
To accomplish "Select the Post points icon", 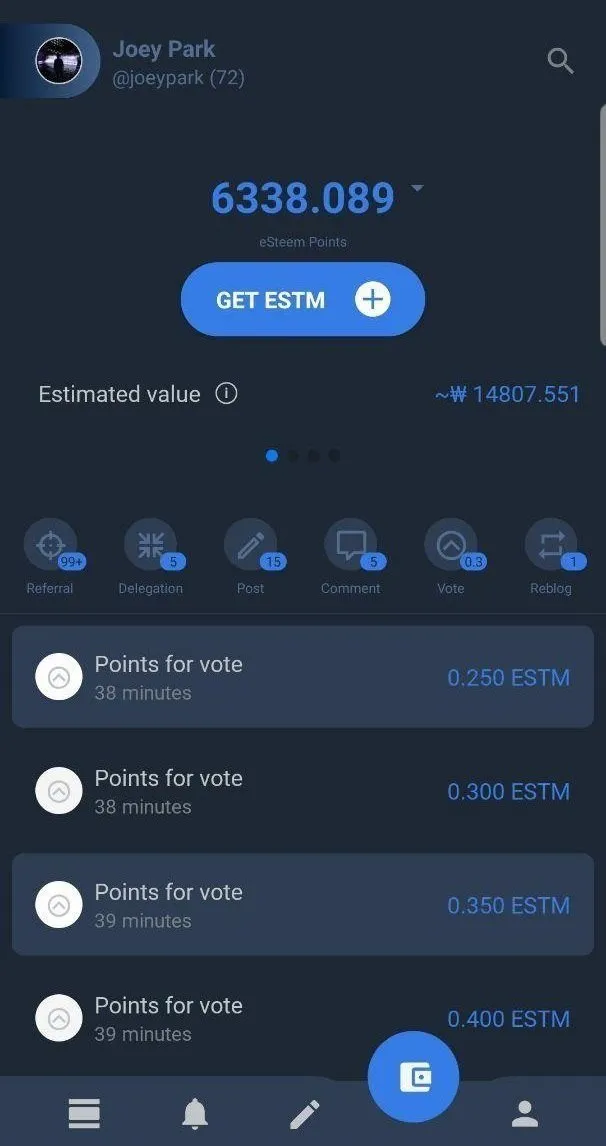I will coord(250,546).
